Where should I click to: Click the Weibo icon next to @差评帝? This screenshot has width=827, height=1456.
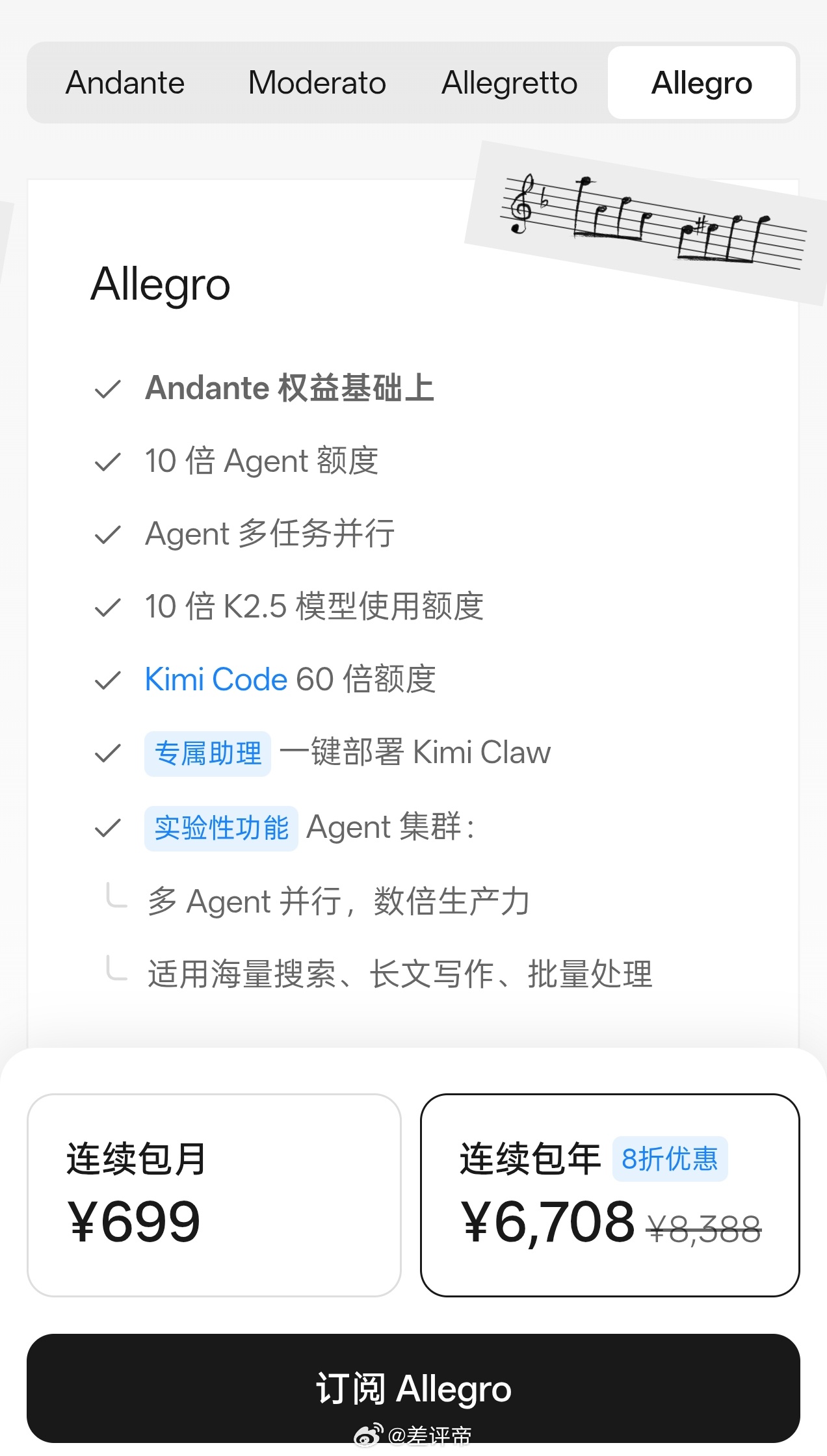[x=368, y=1433]
